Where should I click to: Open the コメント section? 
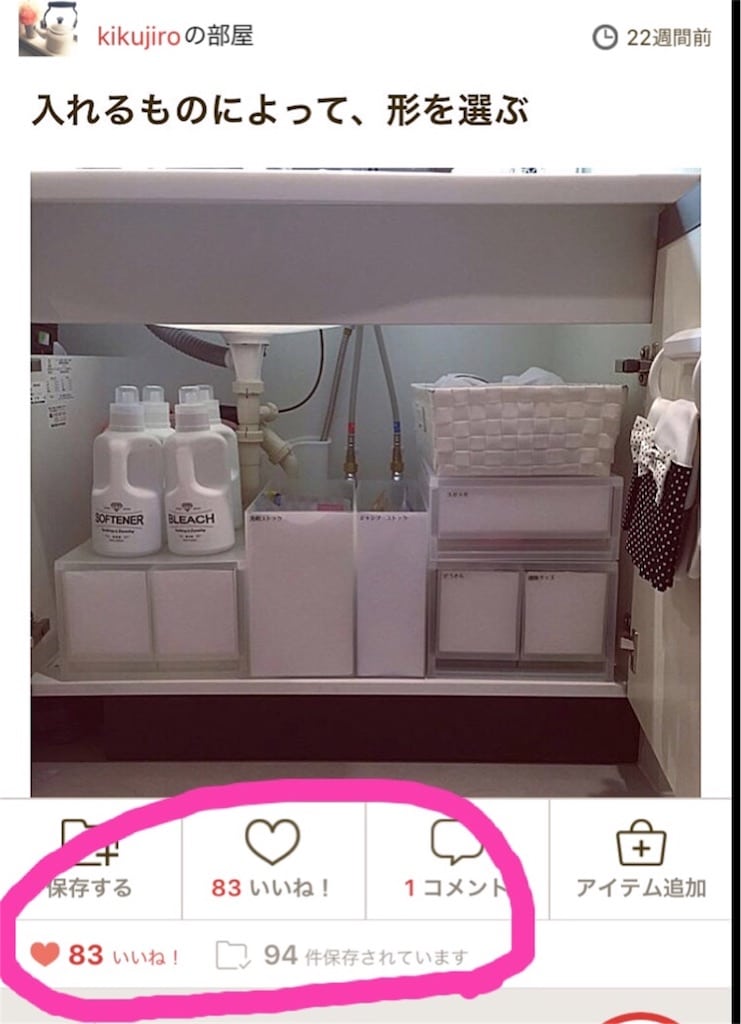click(x=457, y=860)
